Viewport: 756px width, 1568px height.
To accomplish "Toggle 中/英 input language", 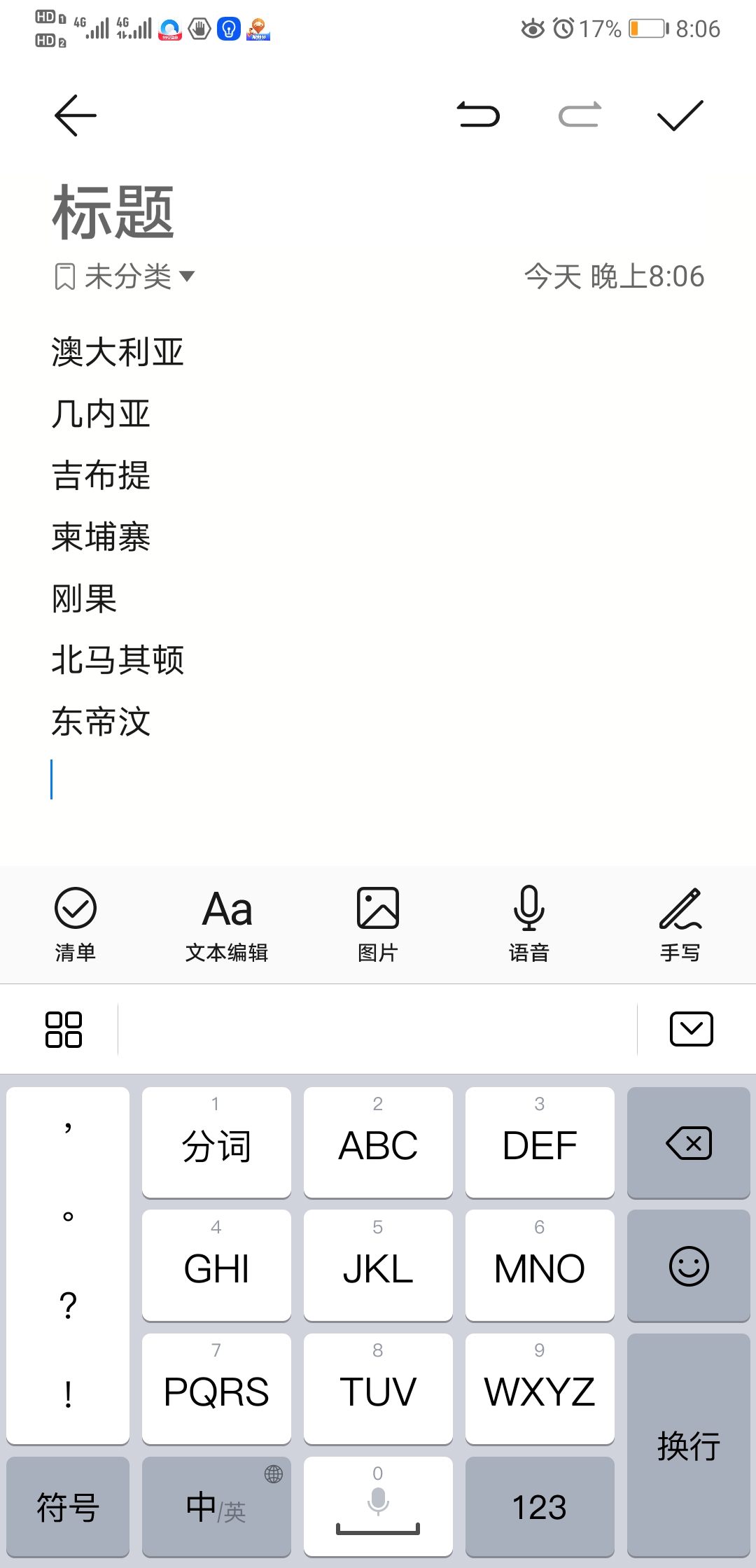I will (x=216, y=1506).
